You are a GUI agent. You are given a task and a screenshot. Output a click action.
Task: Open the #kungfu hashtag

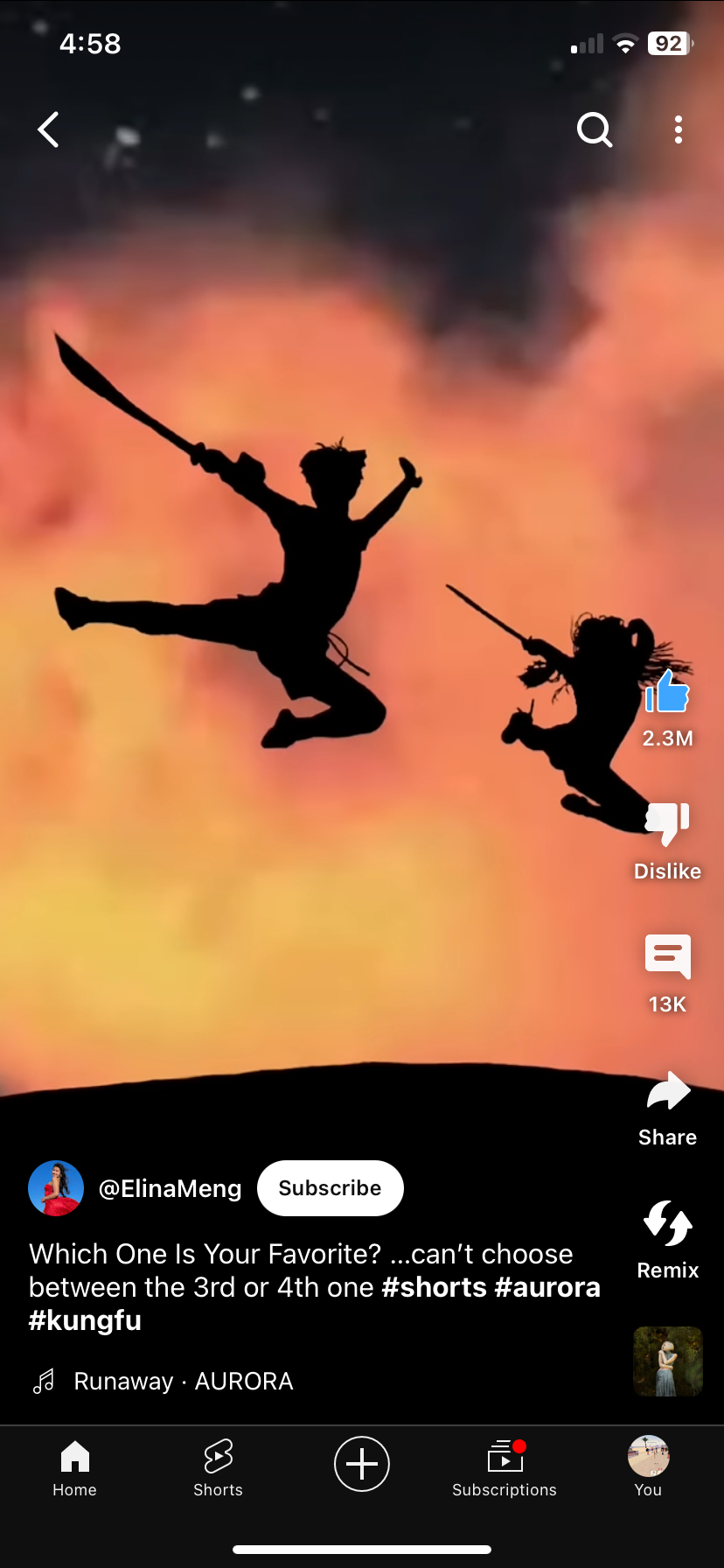pos(85,1320)
